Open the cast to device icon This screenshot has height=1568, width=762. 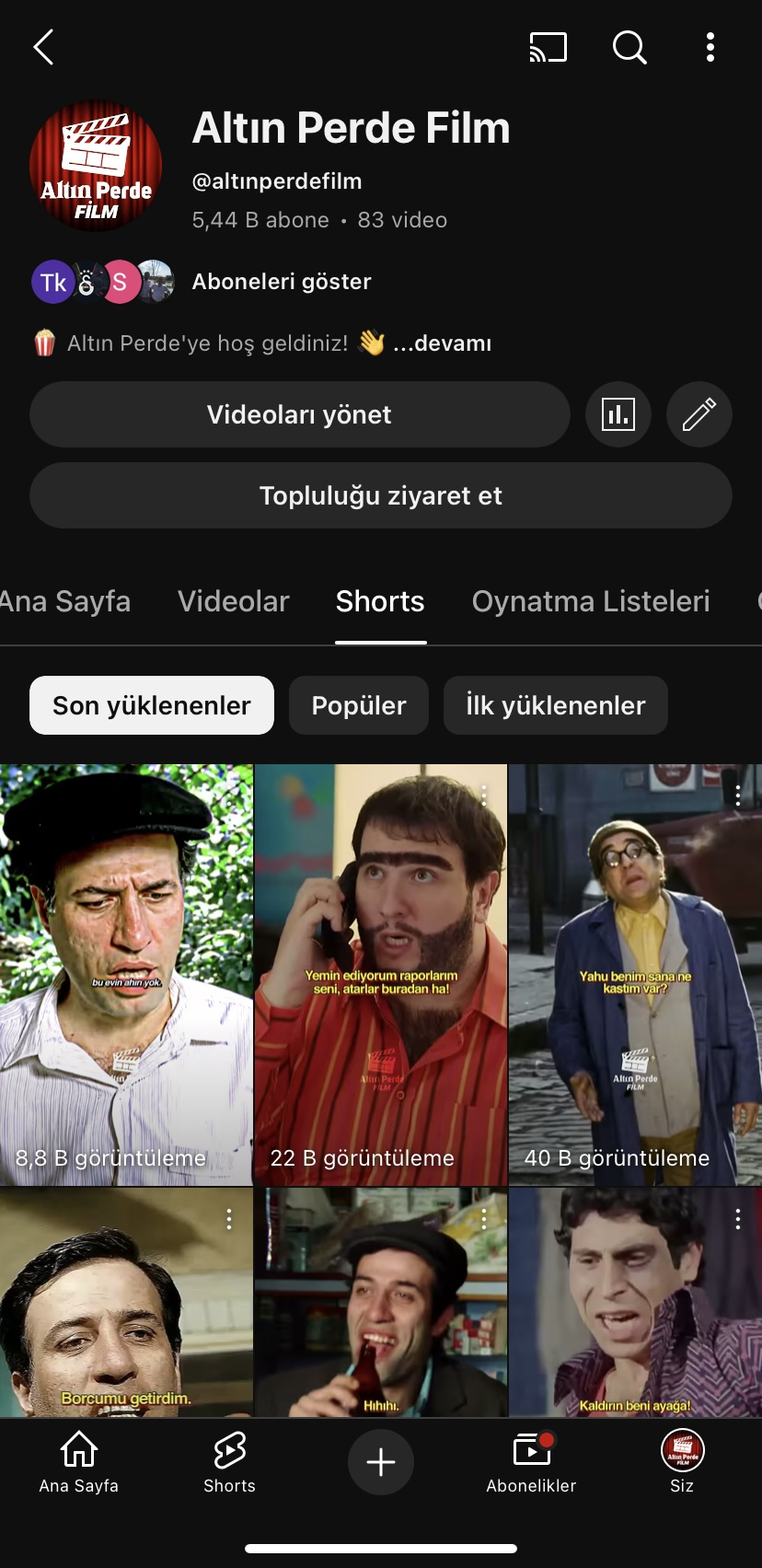[x=548, y=47]
